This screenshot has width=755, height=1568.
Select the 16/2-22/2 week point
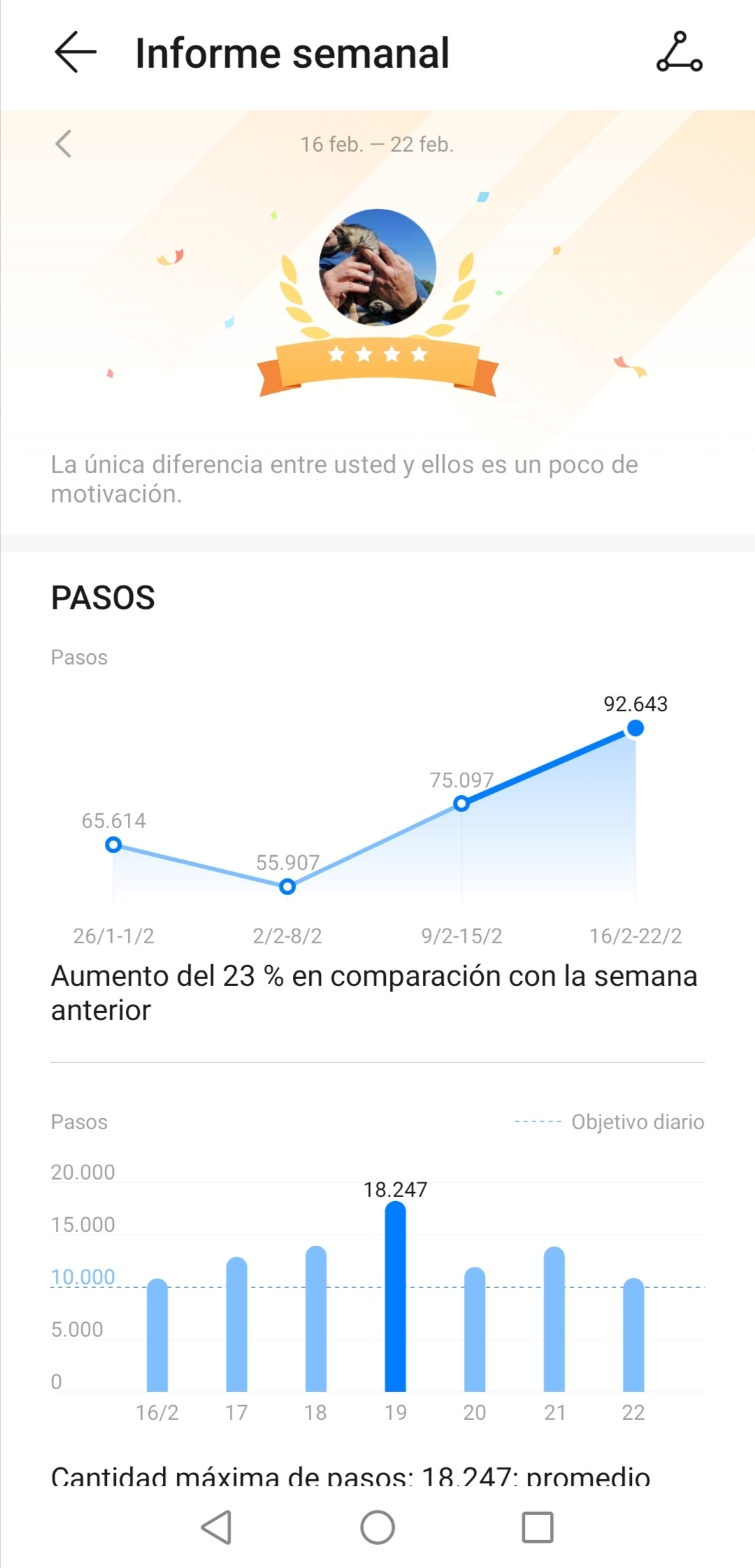coord(635,729)
